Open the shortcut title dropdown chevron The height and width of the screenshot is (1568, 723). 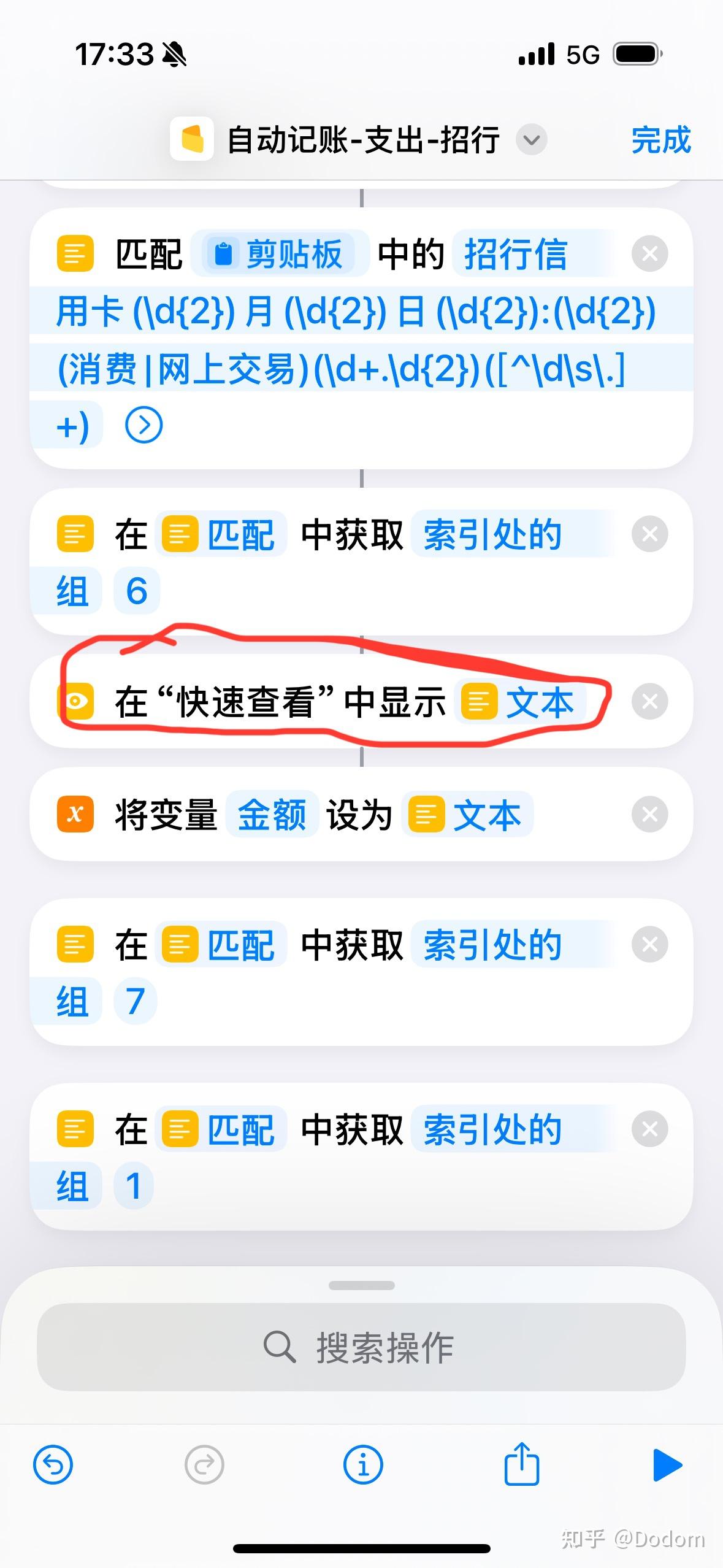(x=531, y=140)
